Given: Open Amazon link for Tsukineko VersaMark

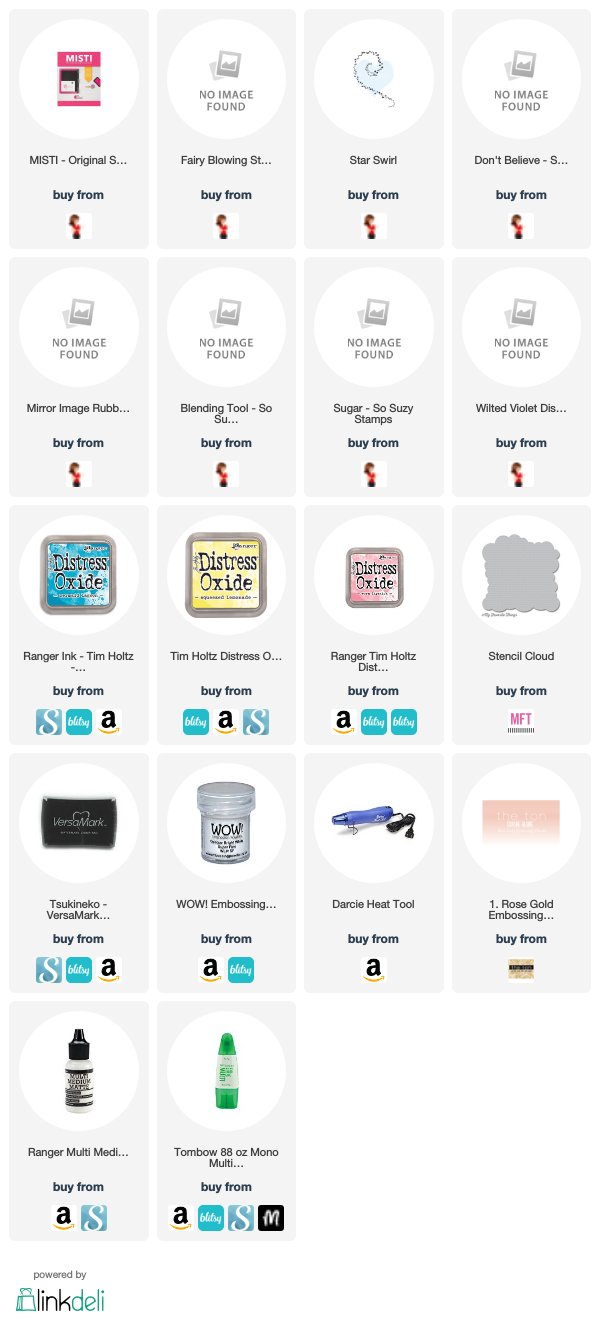Looking at the screenshot, I should click(108, 970).
